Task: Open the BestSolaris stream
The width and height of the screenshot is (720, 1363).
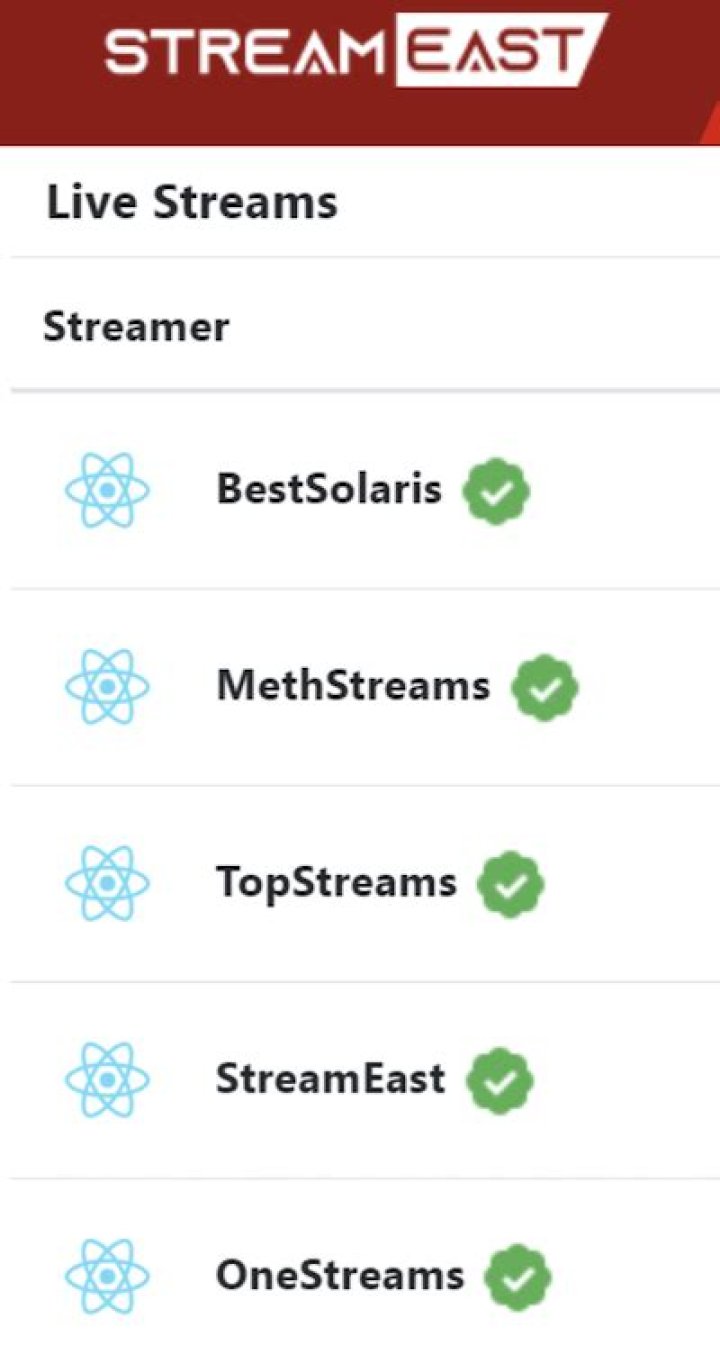Action: click(329, 490)
